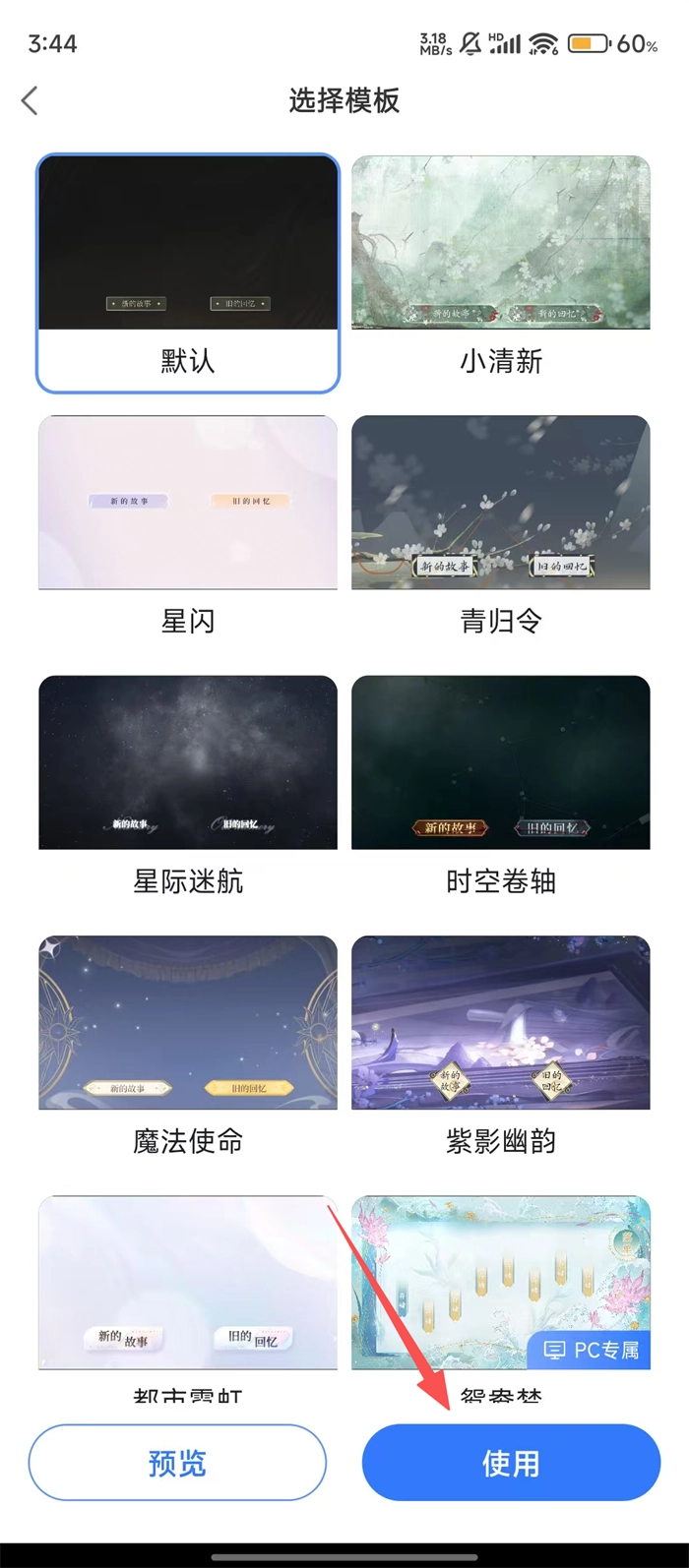This screenshot has height=1568, width=689.
Task: Apply the template with 使用
Action: (x=511, y=1463)
